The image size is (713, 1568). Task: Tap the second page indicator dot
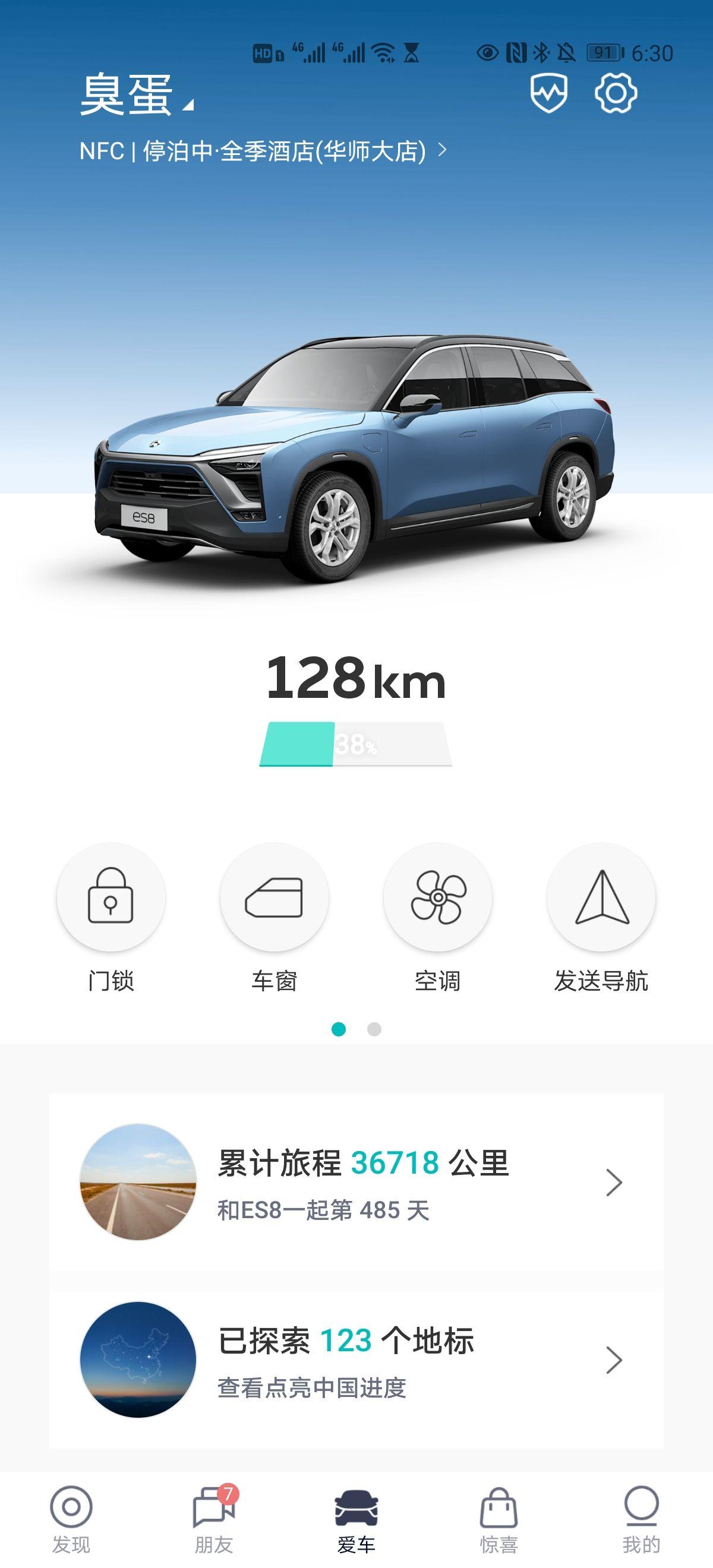[374, 1029]
